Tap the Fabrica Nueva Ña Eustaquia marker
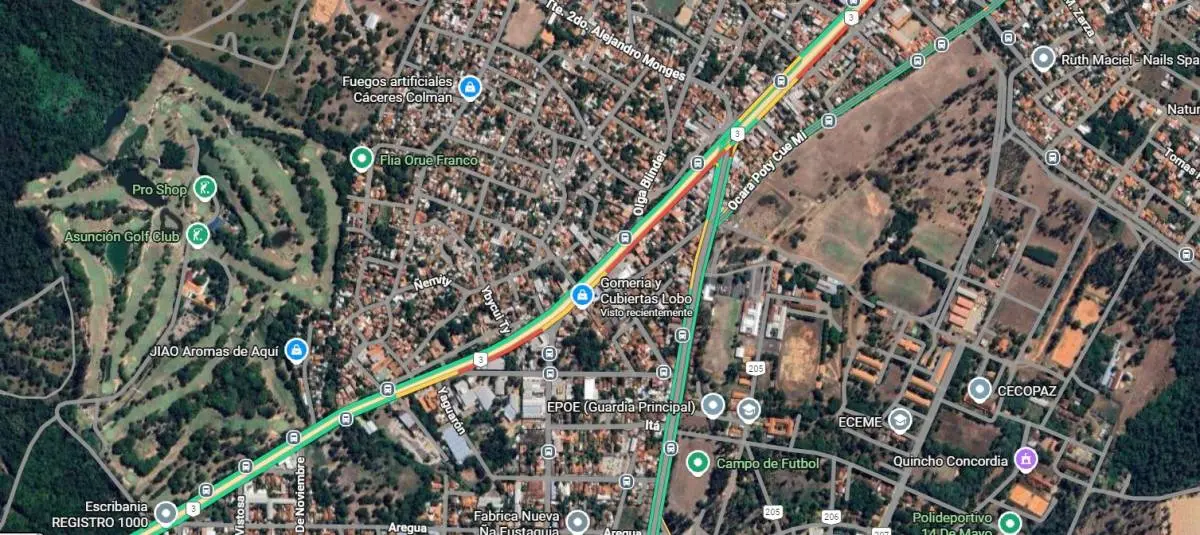This screenshot has height=535, width=1200. click(577, 520)
